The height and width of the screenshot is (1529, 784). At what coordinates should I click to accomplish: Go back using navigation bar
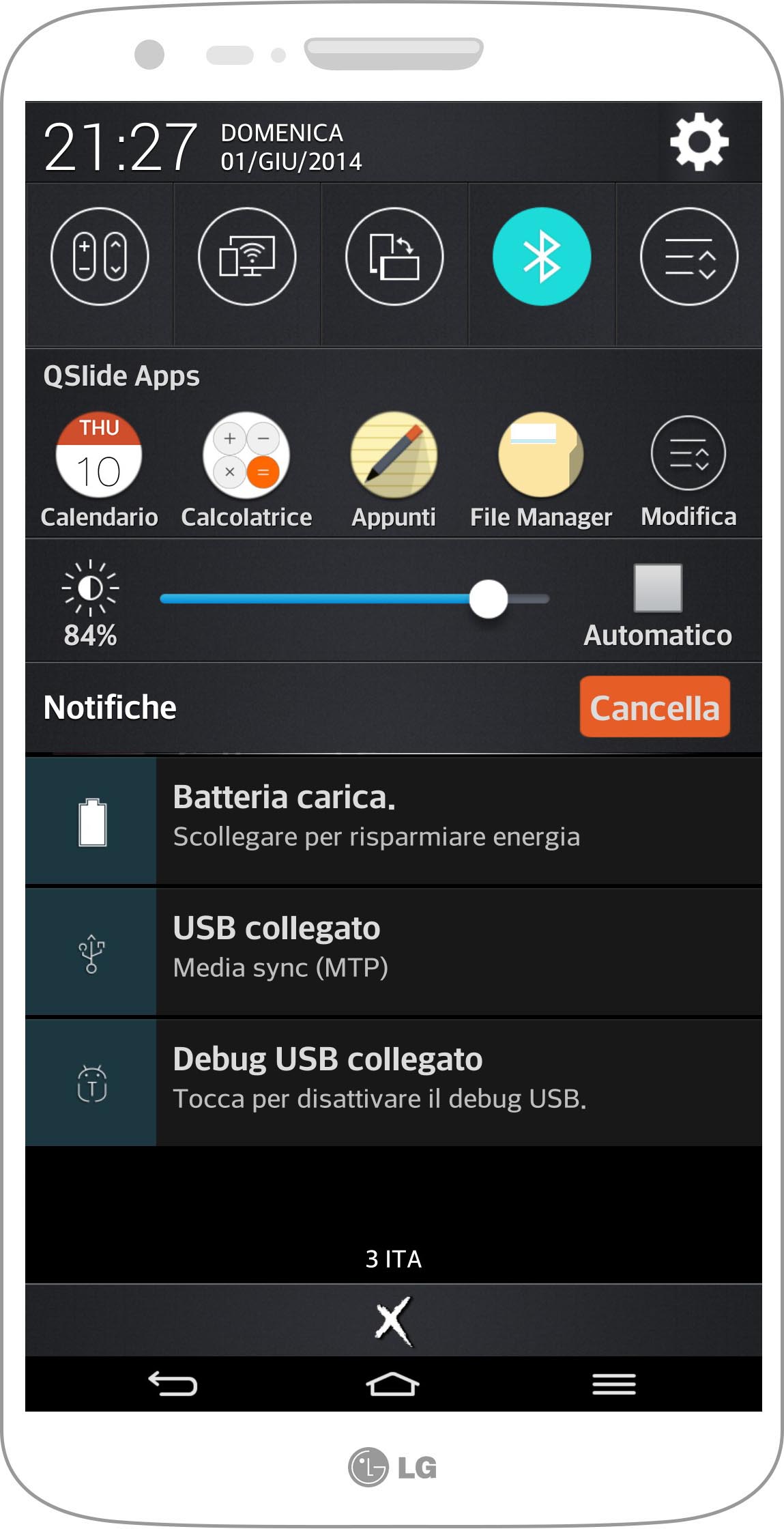[173, 1384]
